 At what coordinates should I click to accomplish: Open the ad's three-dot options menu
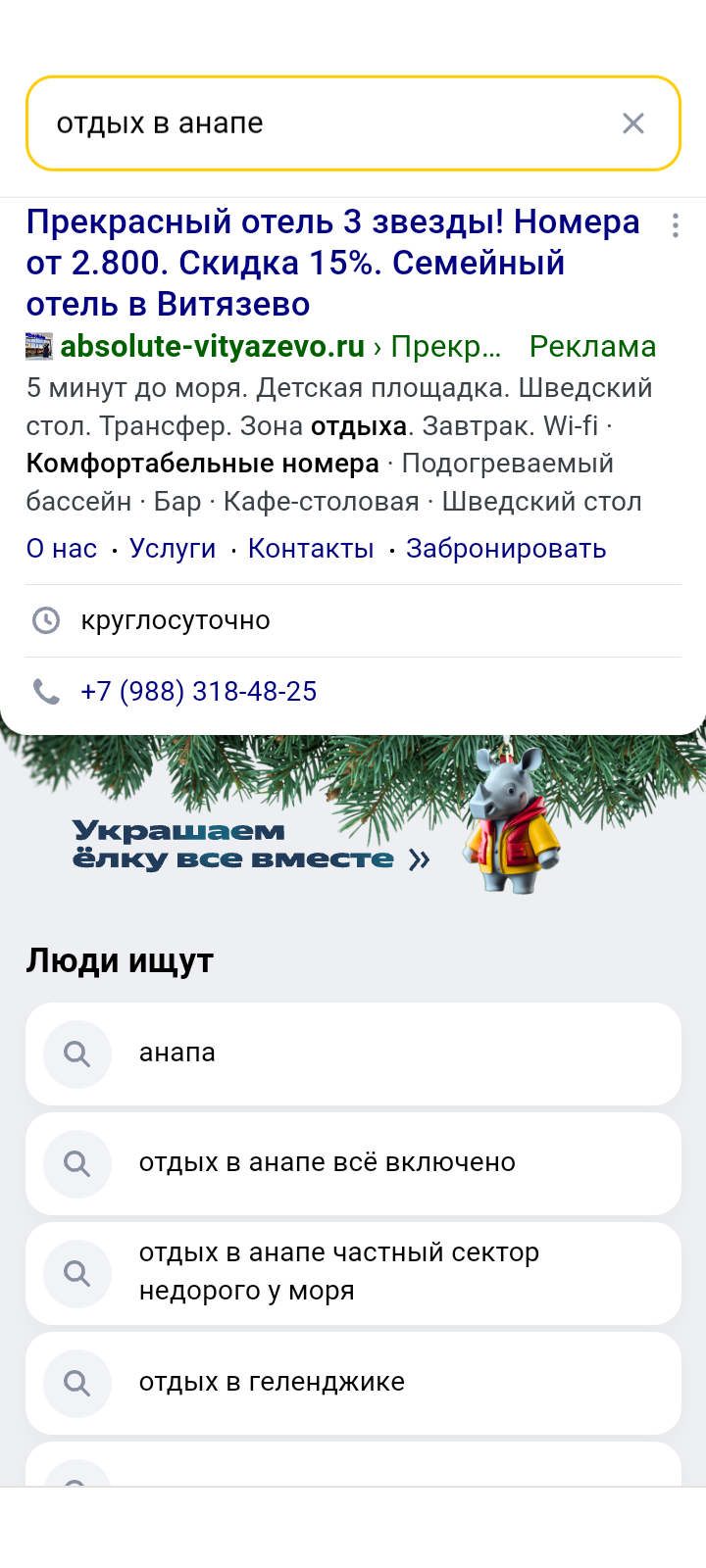[676, 226]
